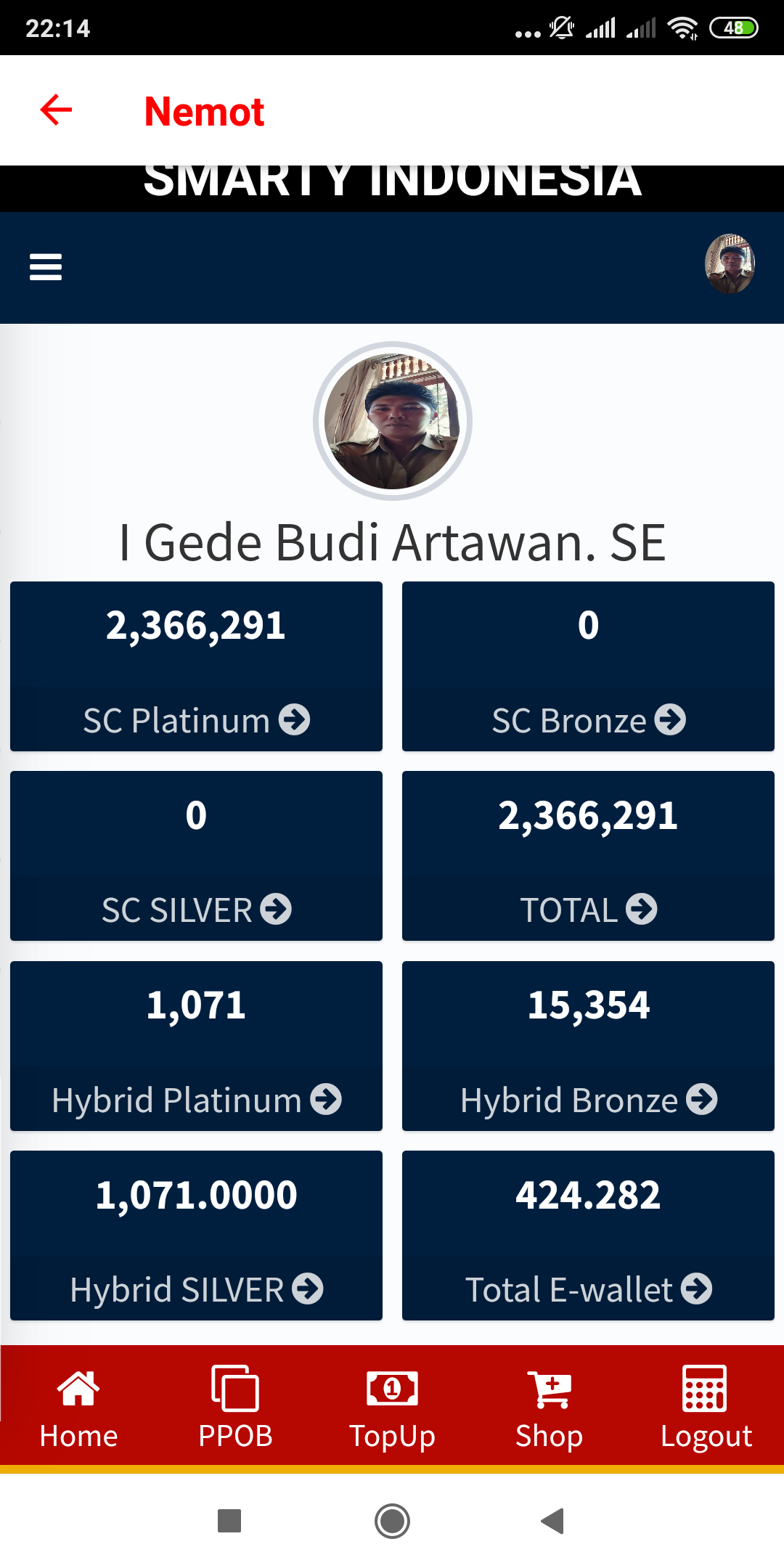Open the profile avatar in the header
The width and height of the screenshot is (784, 1568).
tap(730, 264)
